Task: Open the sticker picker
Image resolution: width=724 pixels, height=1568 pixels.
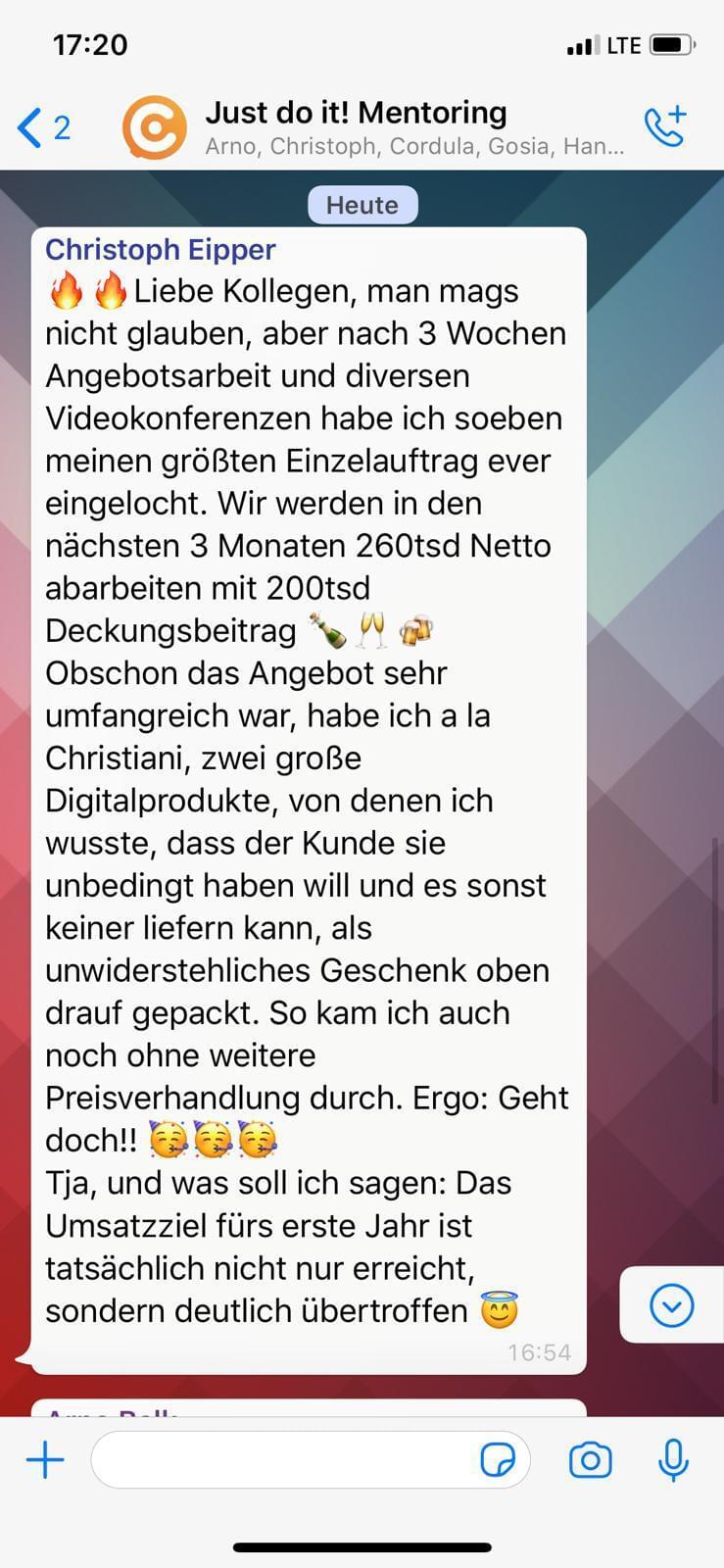Action: point(499,1460)
